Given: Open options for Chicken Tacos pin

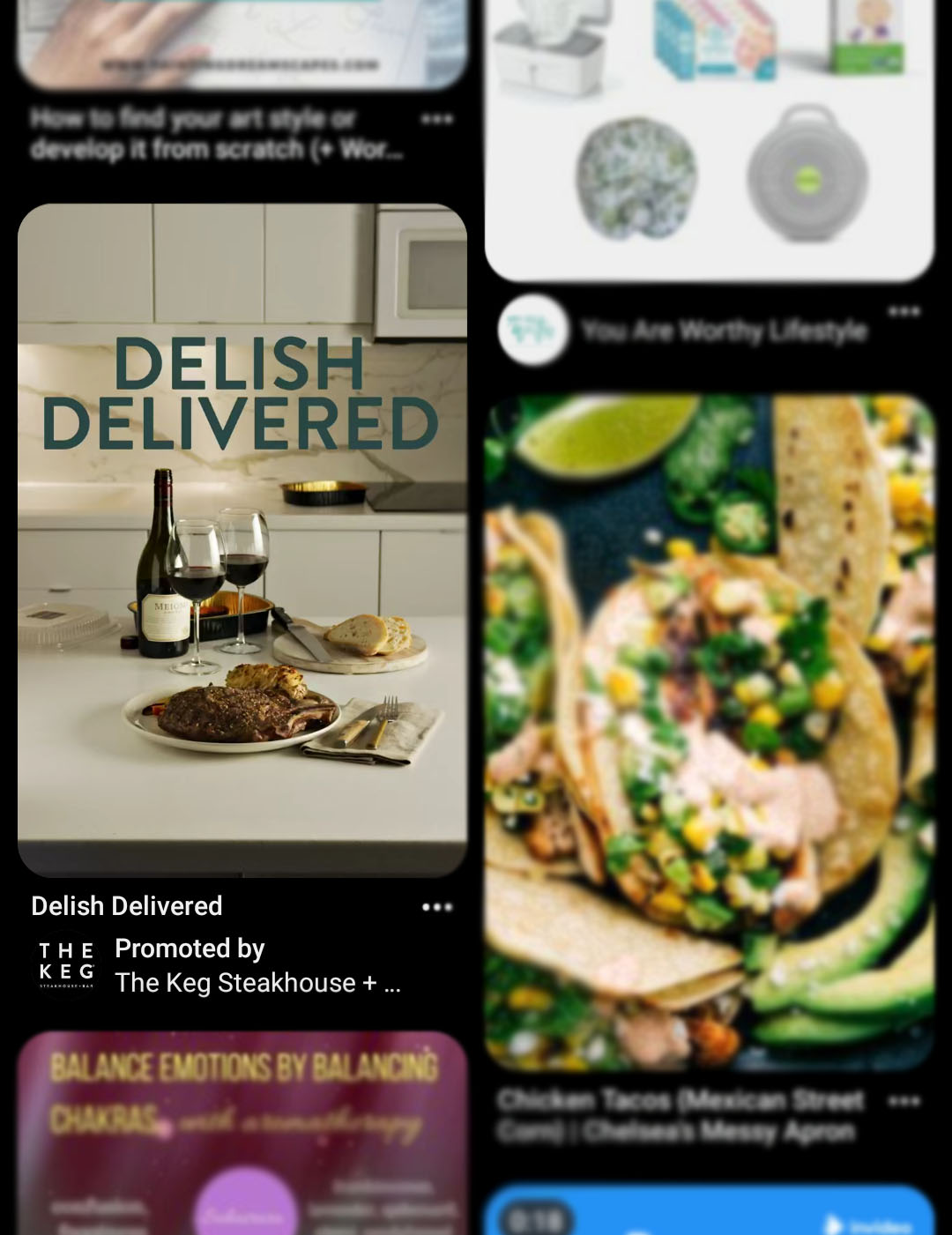Looking at the screenshot, I should pos(904,1101).
